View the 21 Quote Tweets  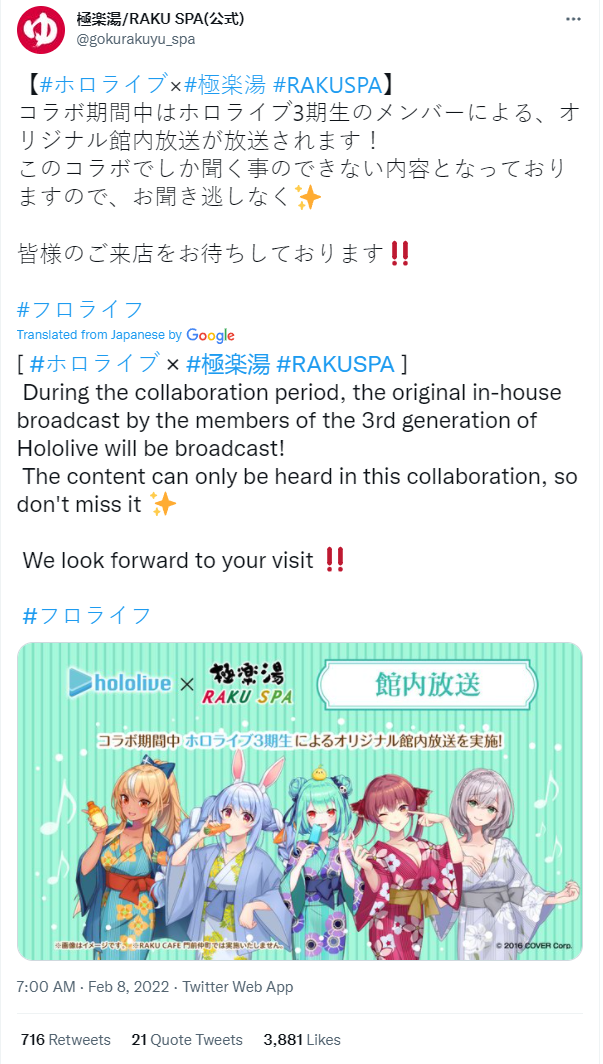(187, 1040)
